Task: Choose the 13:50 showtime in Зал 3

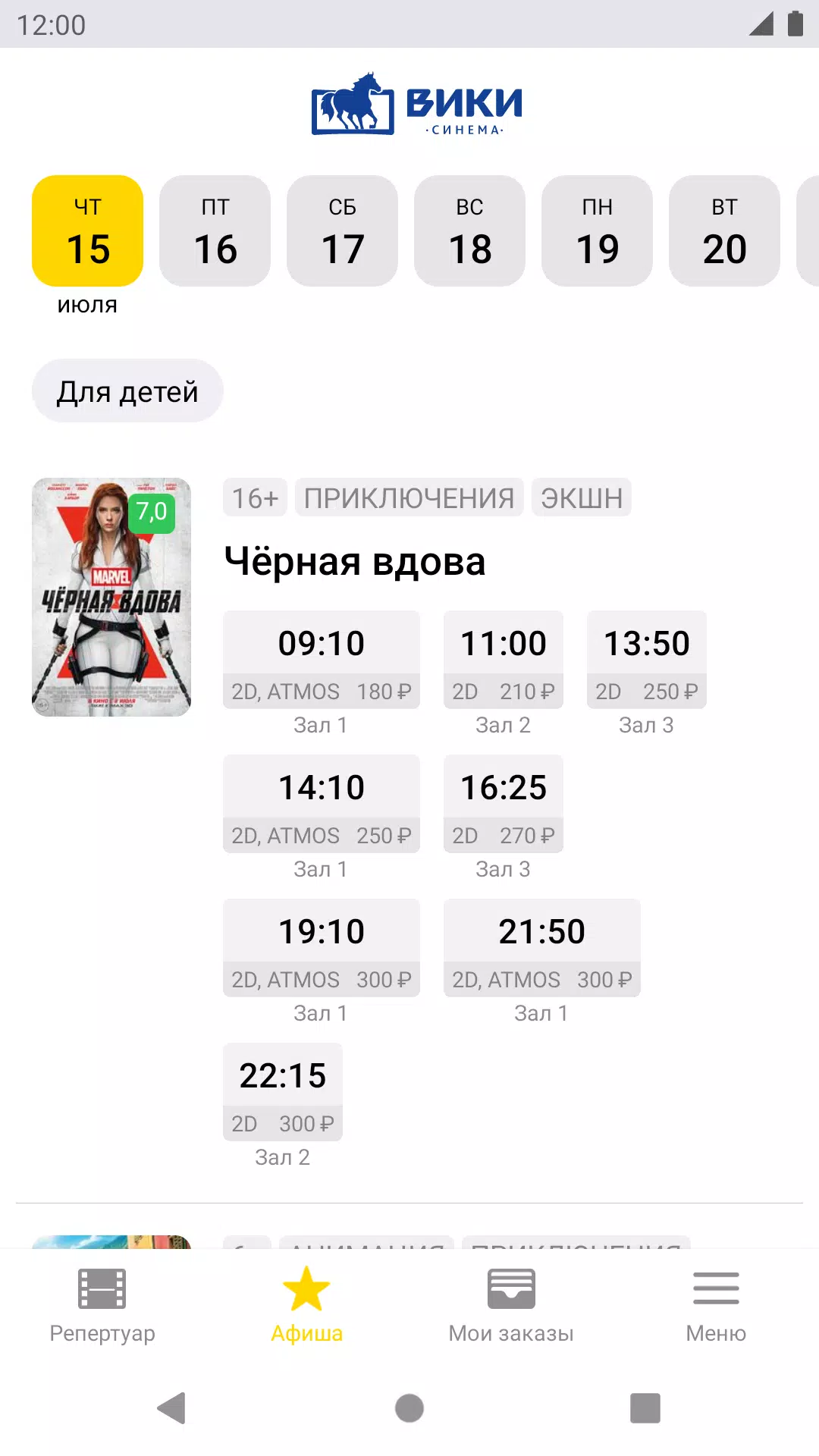Action: coord(646,660)
